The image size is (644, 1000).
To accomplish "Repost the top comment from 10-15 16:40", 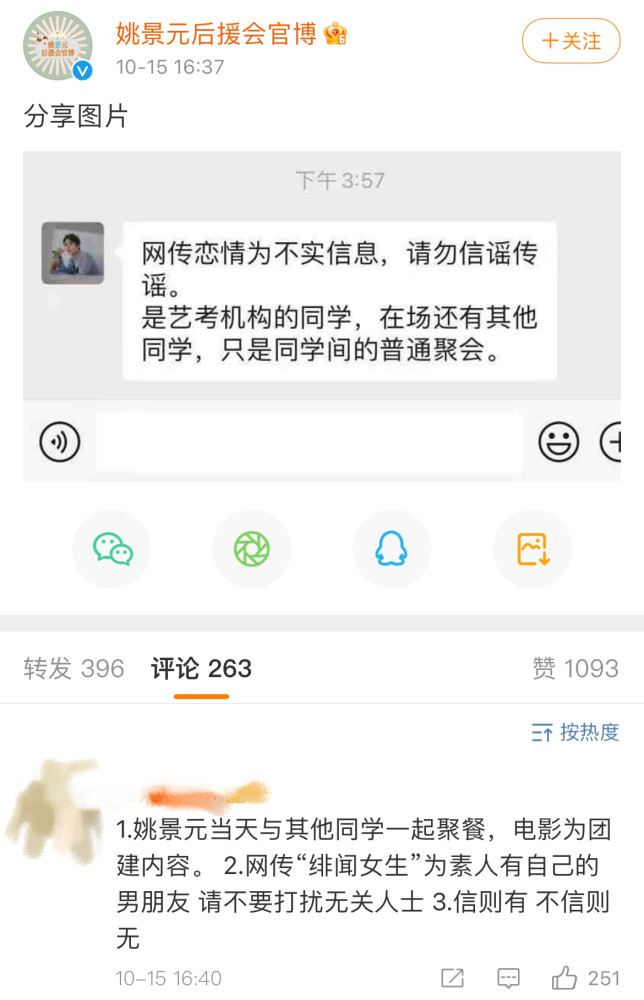I will tap(452, 977).
